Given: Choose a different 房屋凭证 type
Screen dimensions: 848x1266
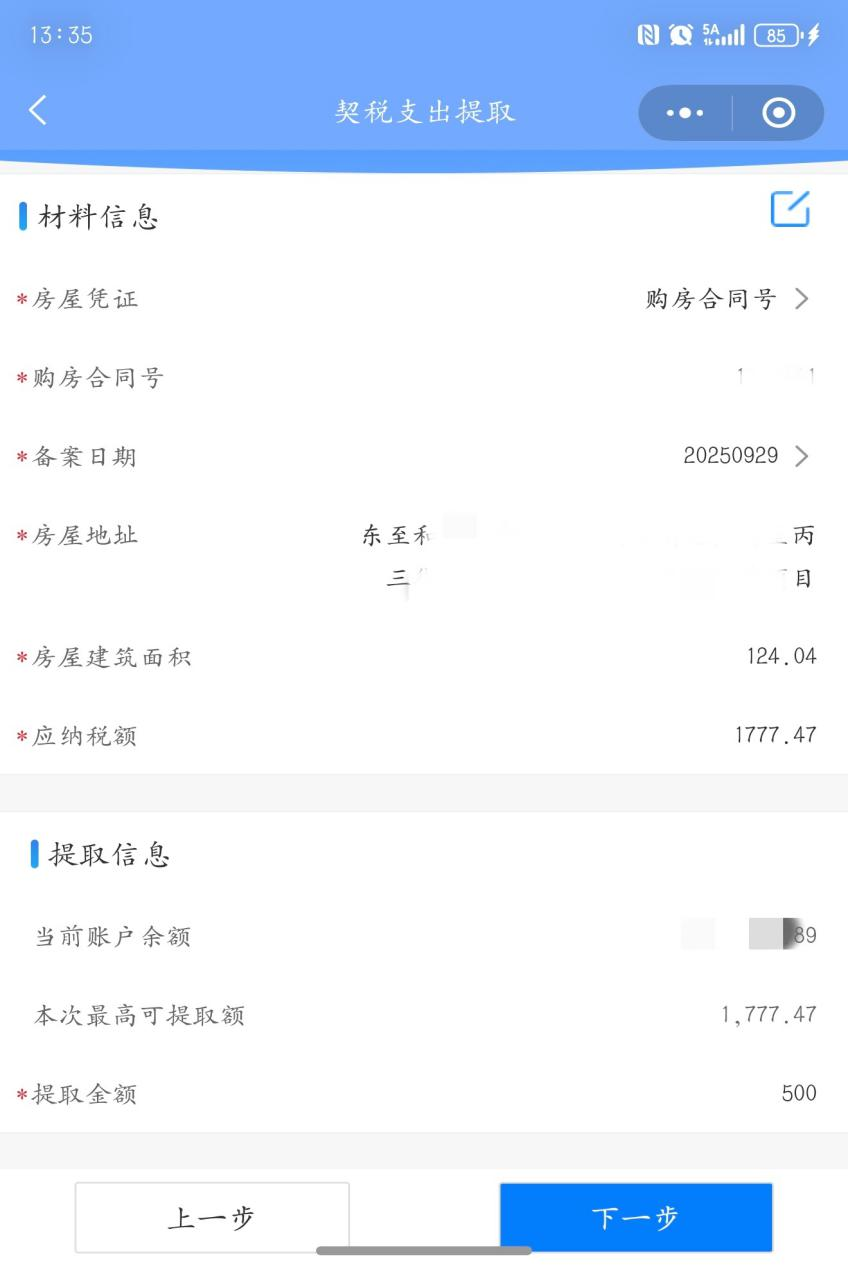Looking at the screenshot, I should click(x=726, y=298).
